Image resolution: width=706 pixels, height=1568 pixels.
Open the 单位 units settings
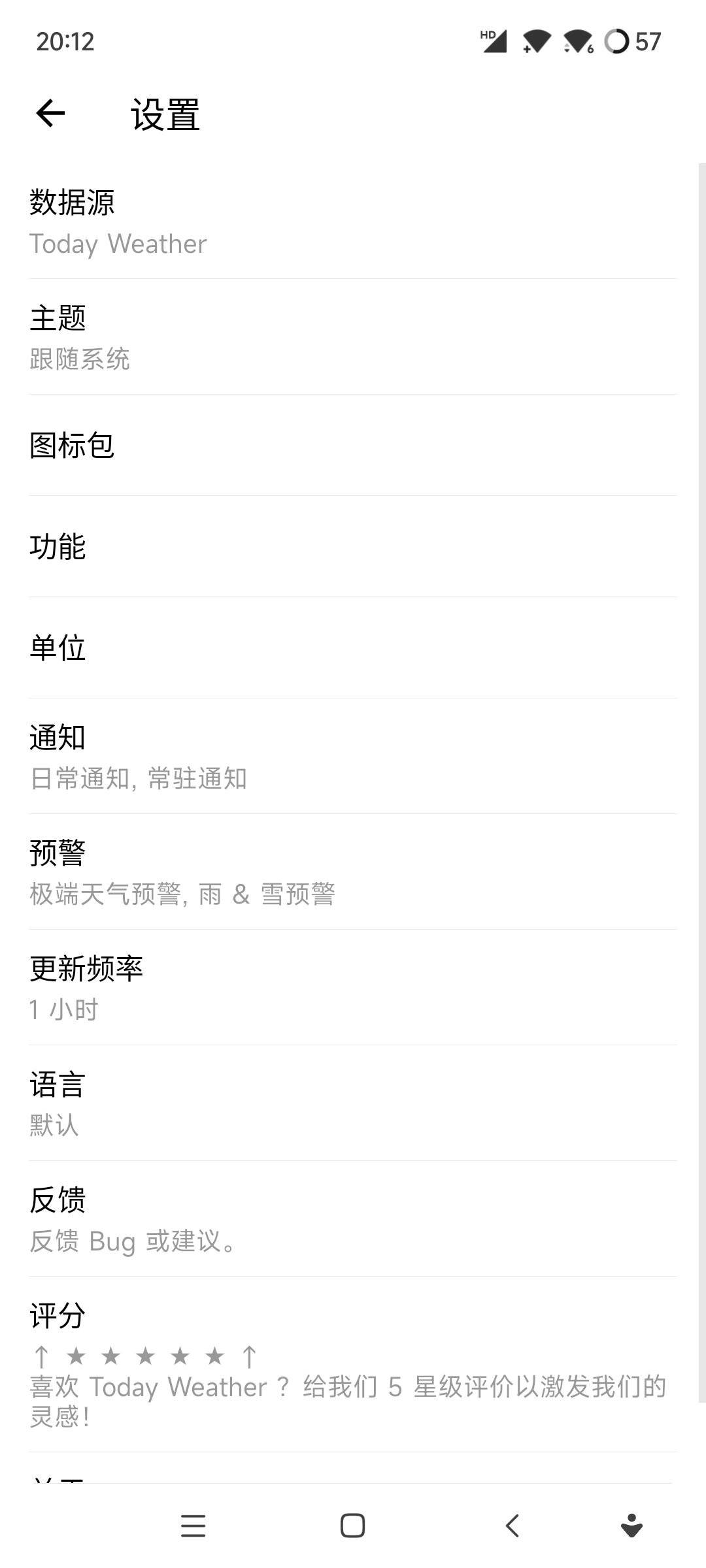[353, 648]
